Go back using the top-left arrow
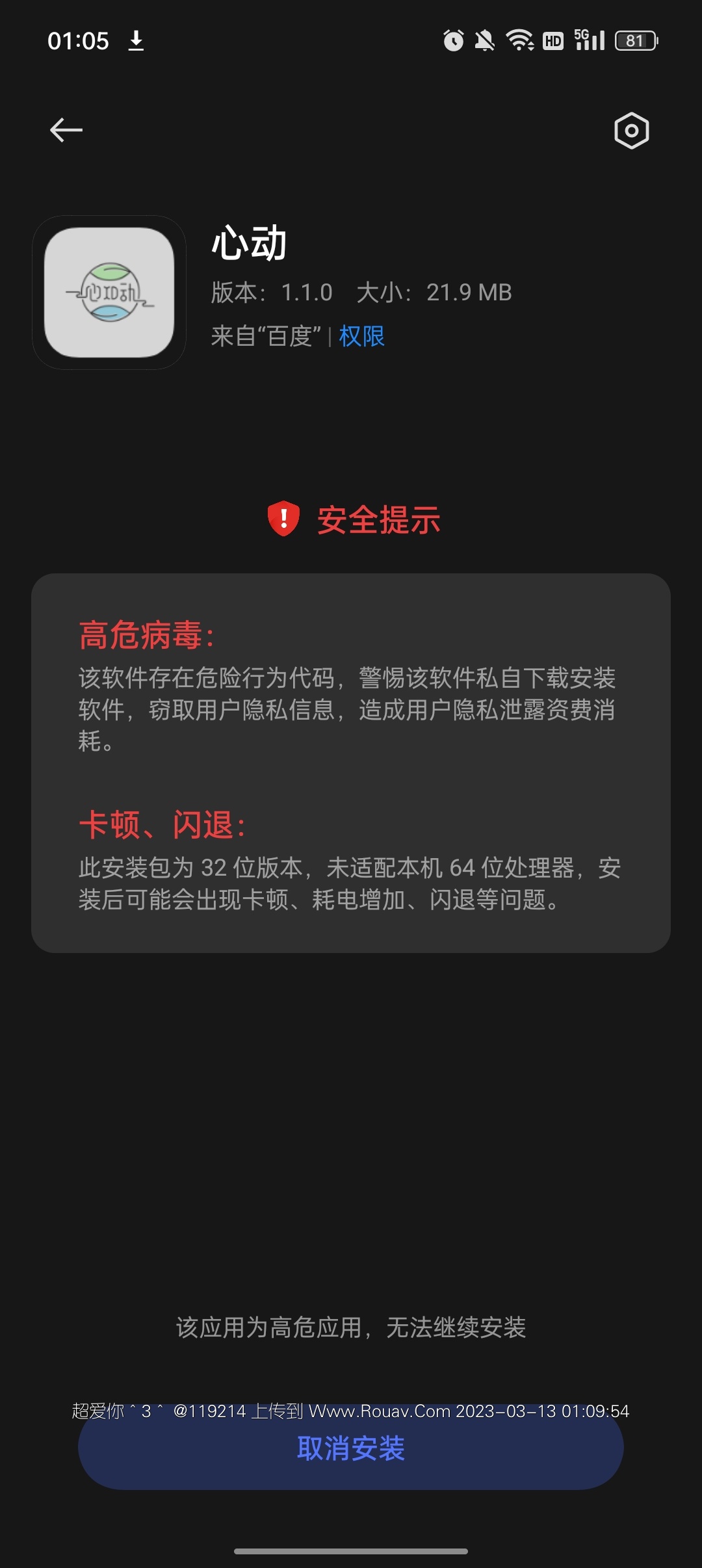The height and width of the screenshot is (1568, 702). (66, 130)
